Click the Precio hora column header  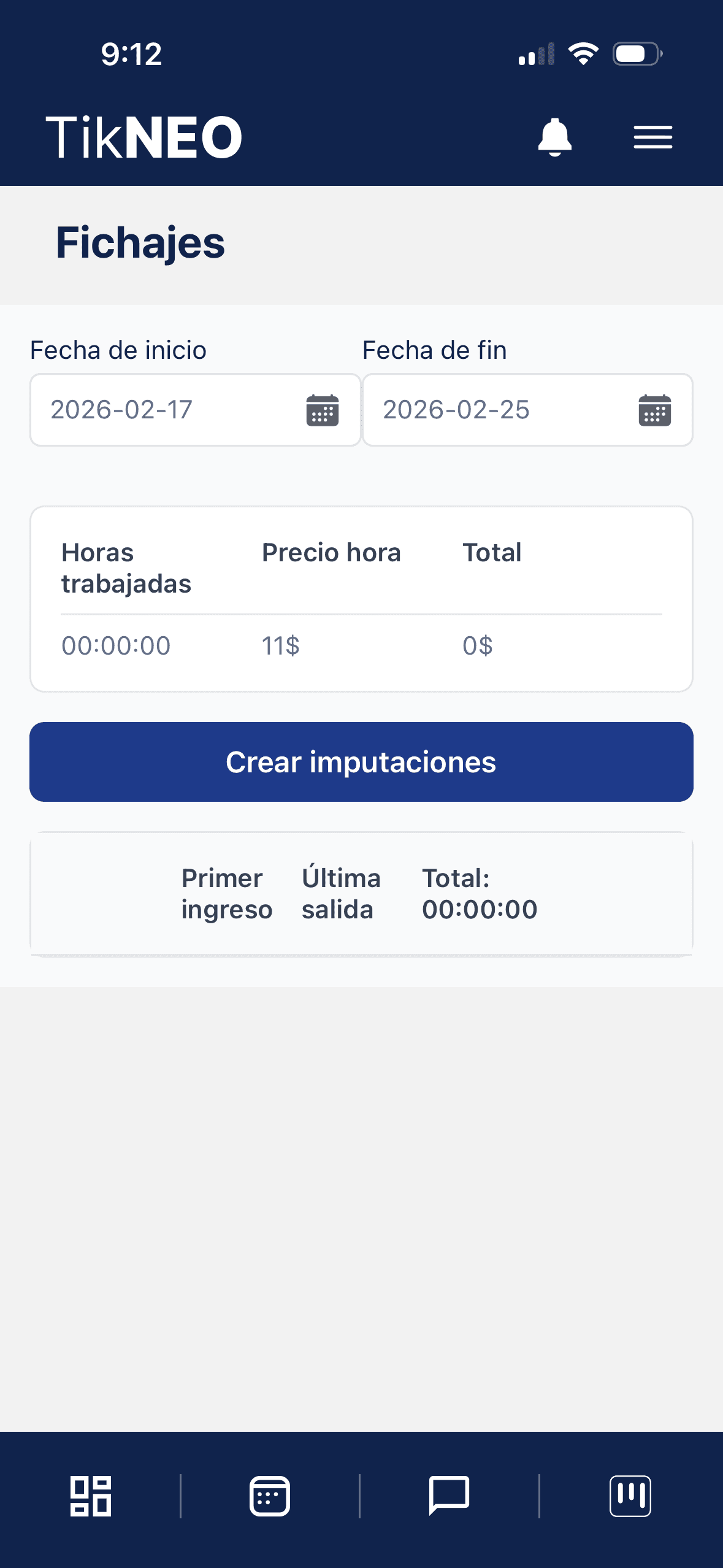coord(331,552)
